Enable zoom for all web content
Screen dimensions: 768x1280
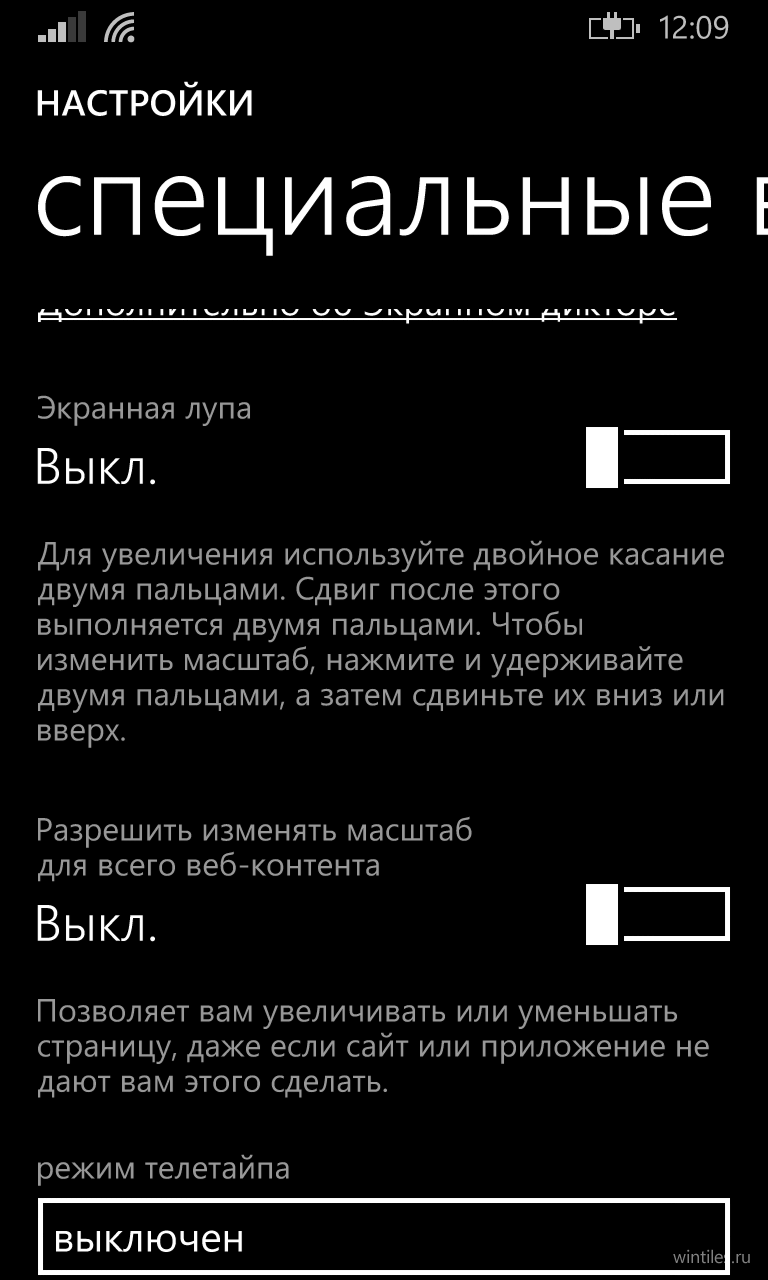point(658,915)
